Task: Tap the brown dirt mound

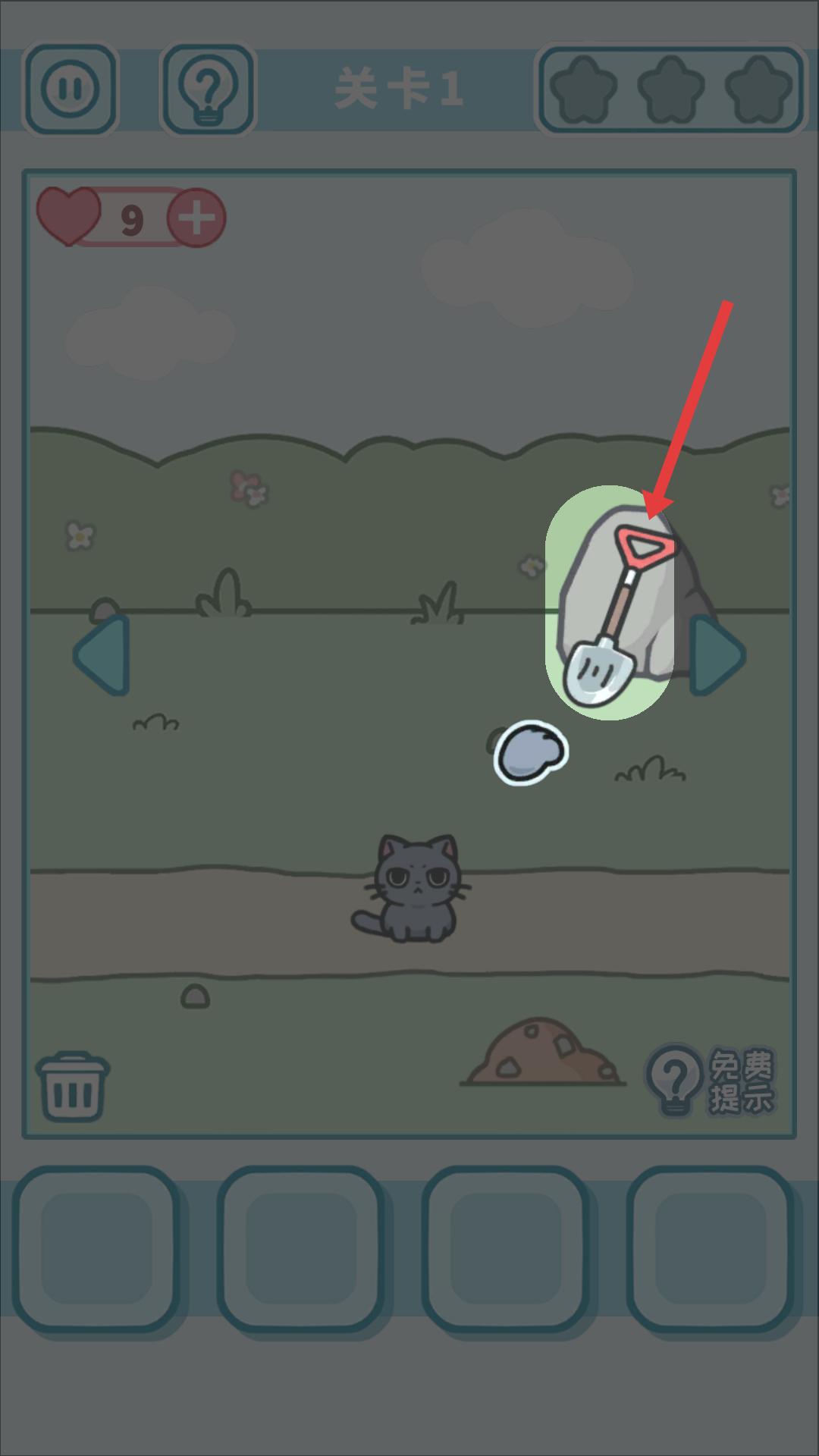Action: (543, 1052)
